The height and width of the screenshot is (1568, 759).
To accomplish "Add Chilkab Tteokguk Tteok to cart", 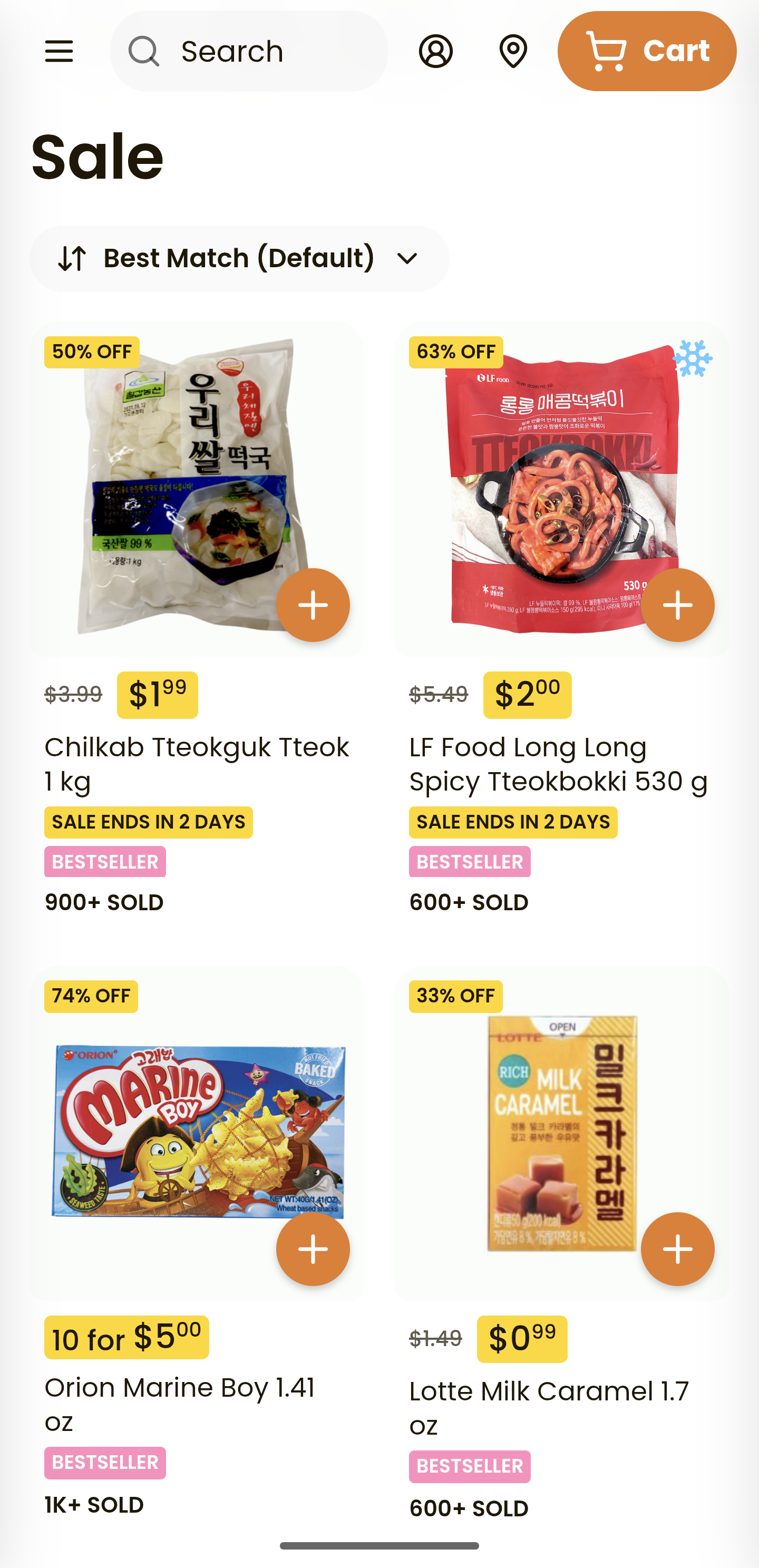I will (x=313, y=605).
